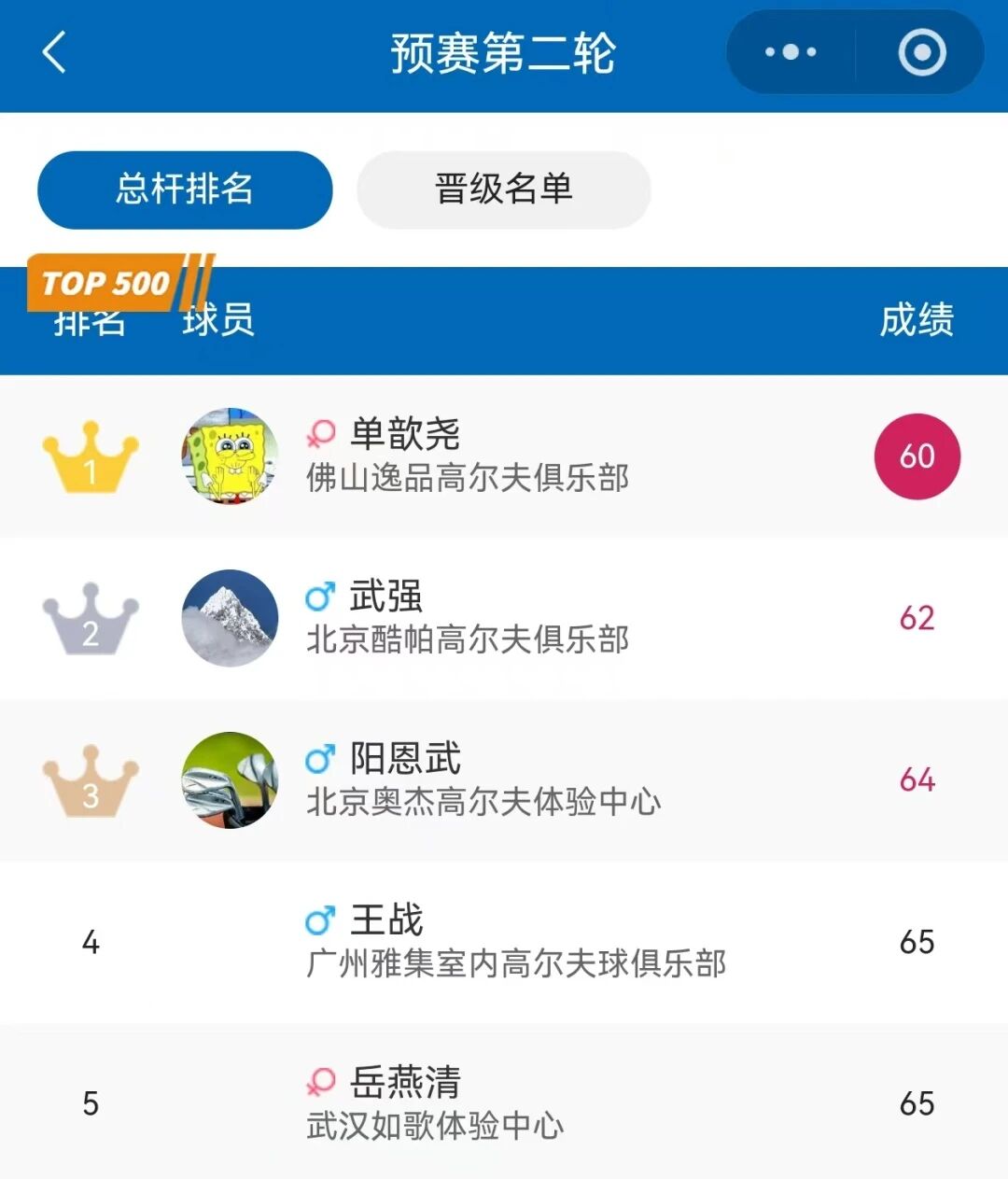Tap 岳燕清's leaderboard row
The height and width of the screenshot is (1179, 1008).
tap(504, 1102)
